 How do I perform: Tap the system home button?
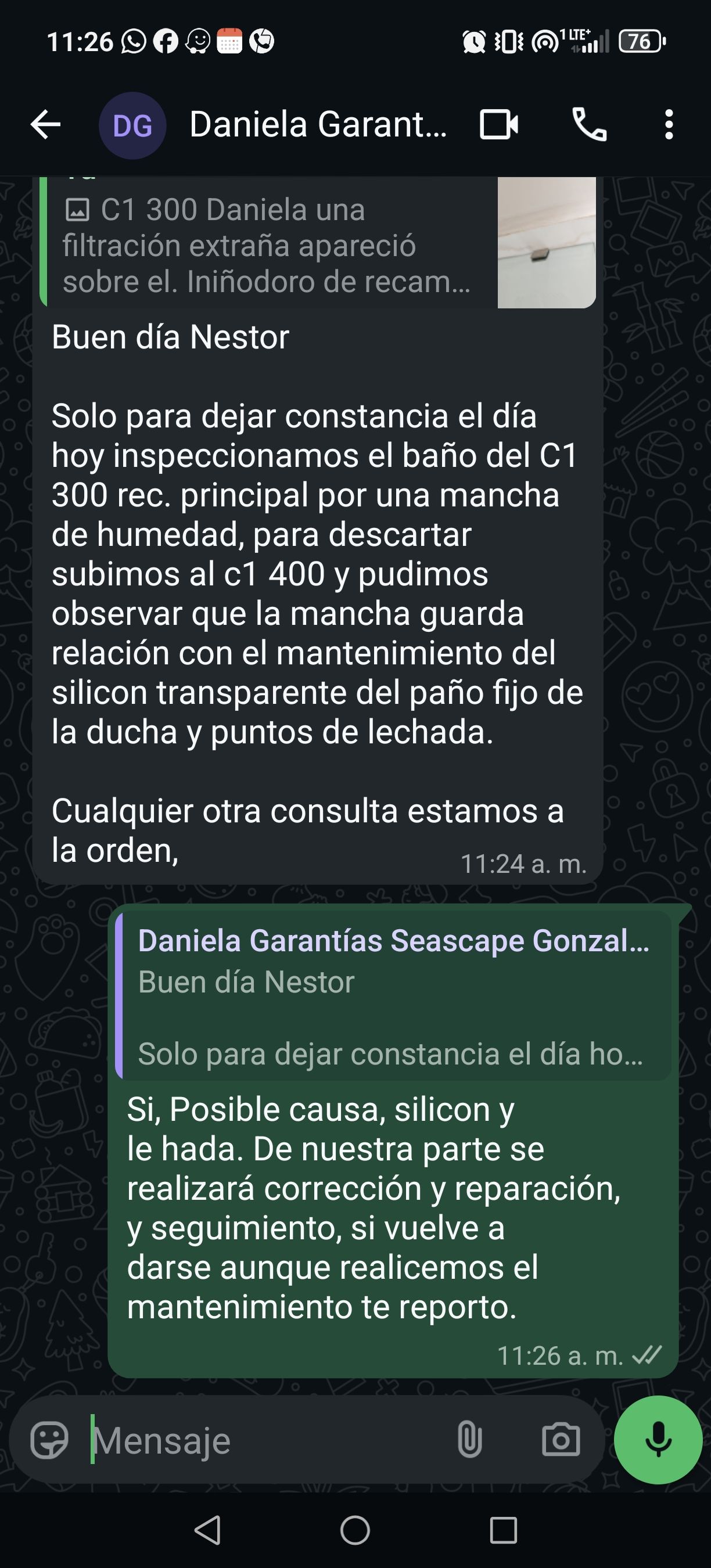(355, 1530)
